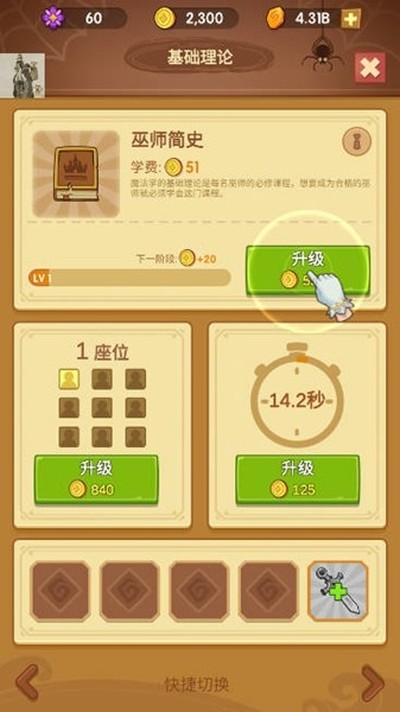This screenshot has width=400, height=712.
Task: Upgrade the 巫师简史 course
Action: [308, 271]
